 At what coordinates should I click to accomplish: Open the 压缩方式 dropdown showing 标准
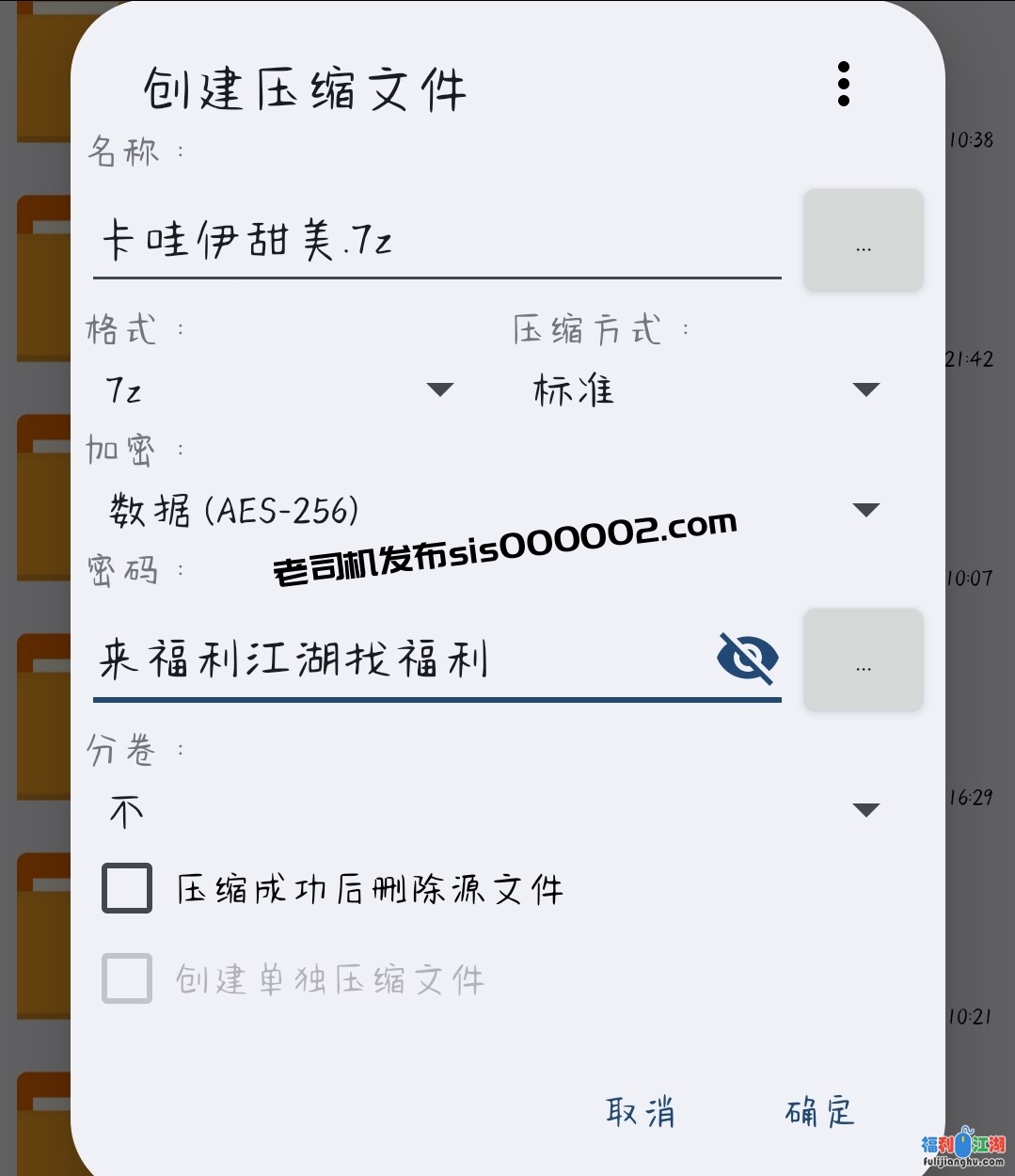[704, 389]
